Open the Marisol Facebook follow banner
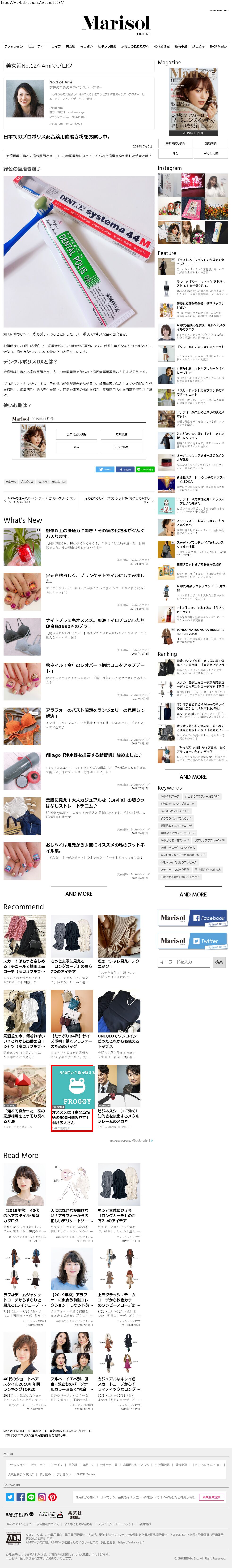The width and height of the screenshot is (232, 1568). [193, 919]
